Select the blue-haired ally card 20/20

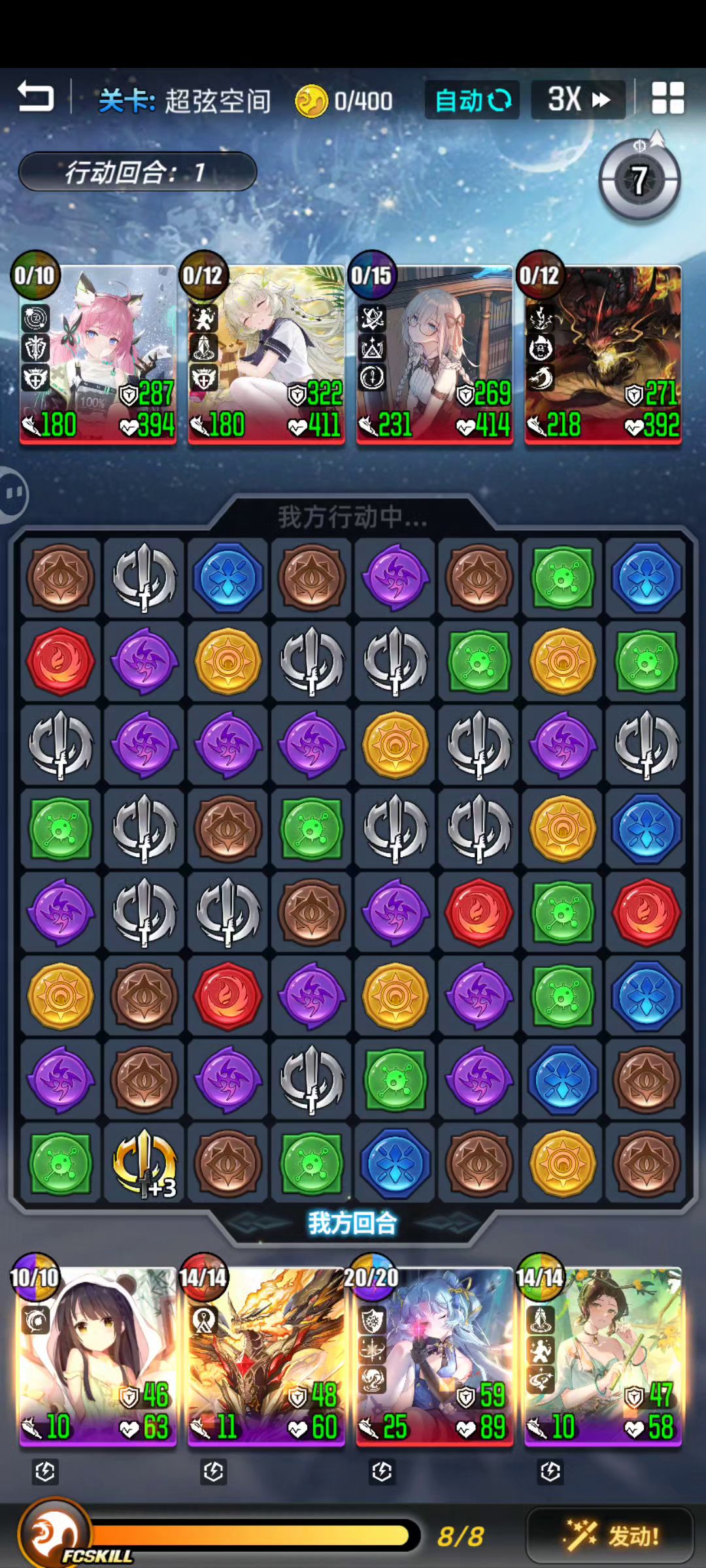(434, 1356)
